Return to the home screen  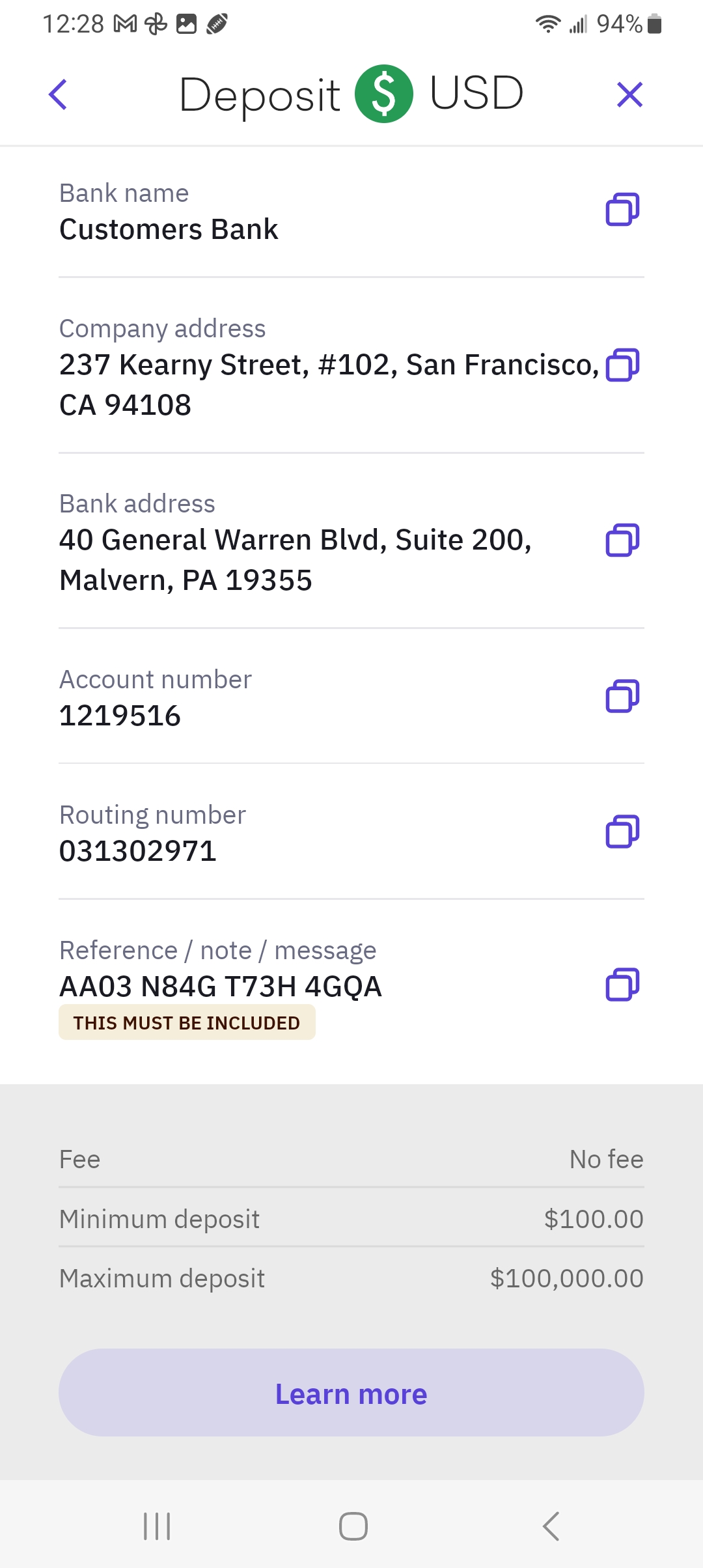pos(353,1526)
